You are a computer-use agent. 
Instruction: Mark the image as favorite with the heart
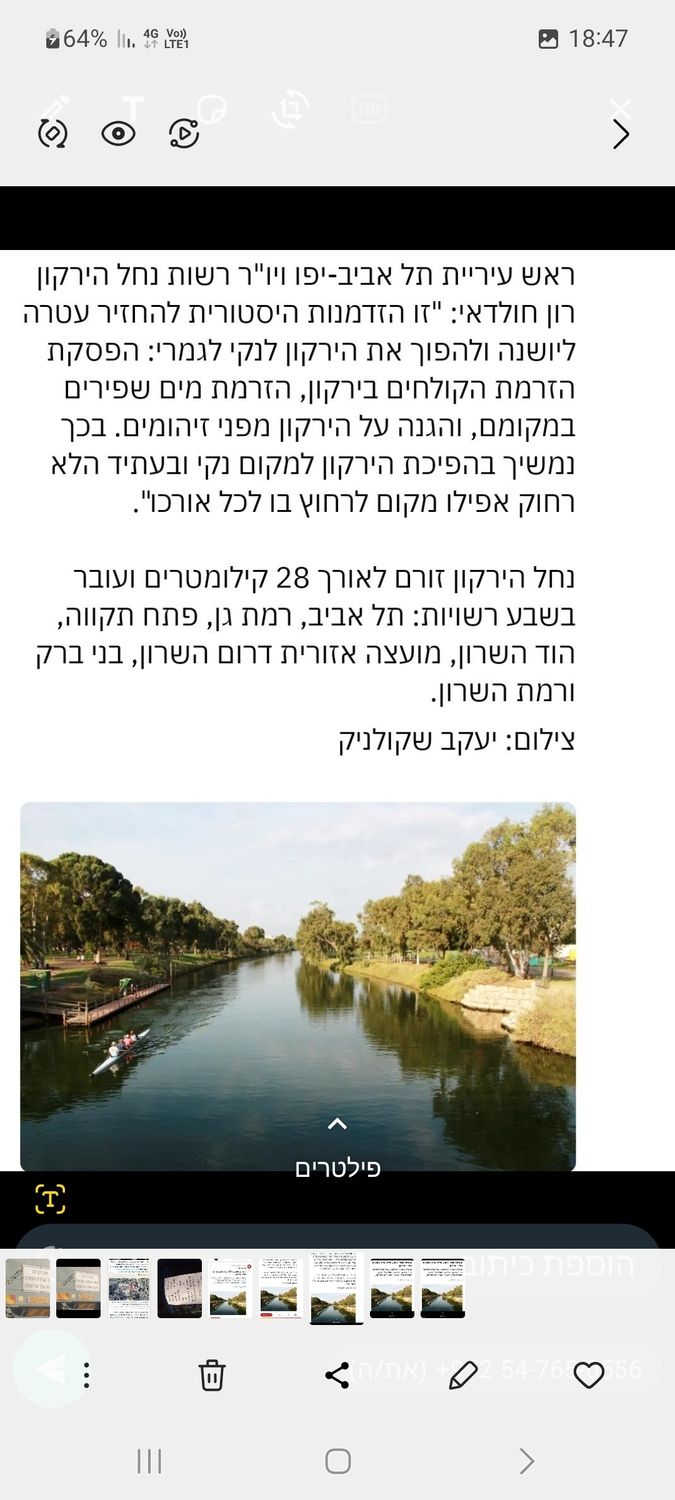tap(588, 1375)
